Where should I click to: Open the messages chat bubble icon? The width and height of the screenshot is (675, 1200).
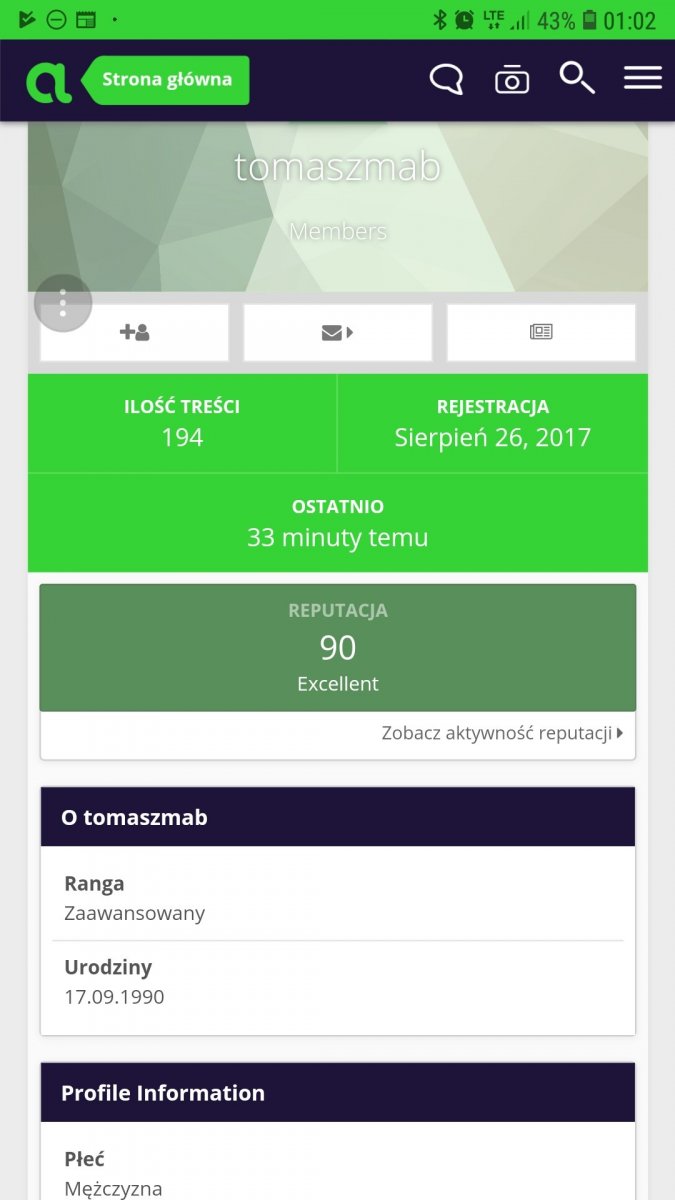pyautogui.click(x=446, y=79)
